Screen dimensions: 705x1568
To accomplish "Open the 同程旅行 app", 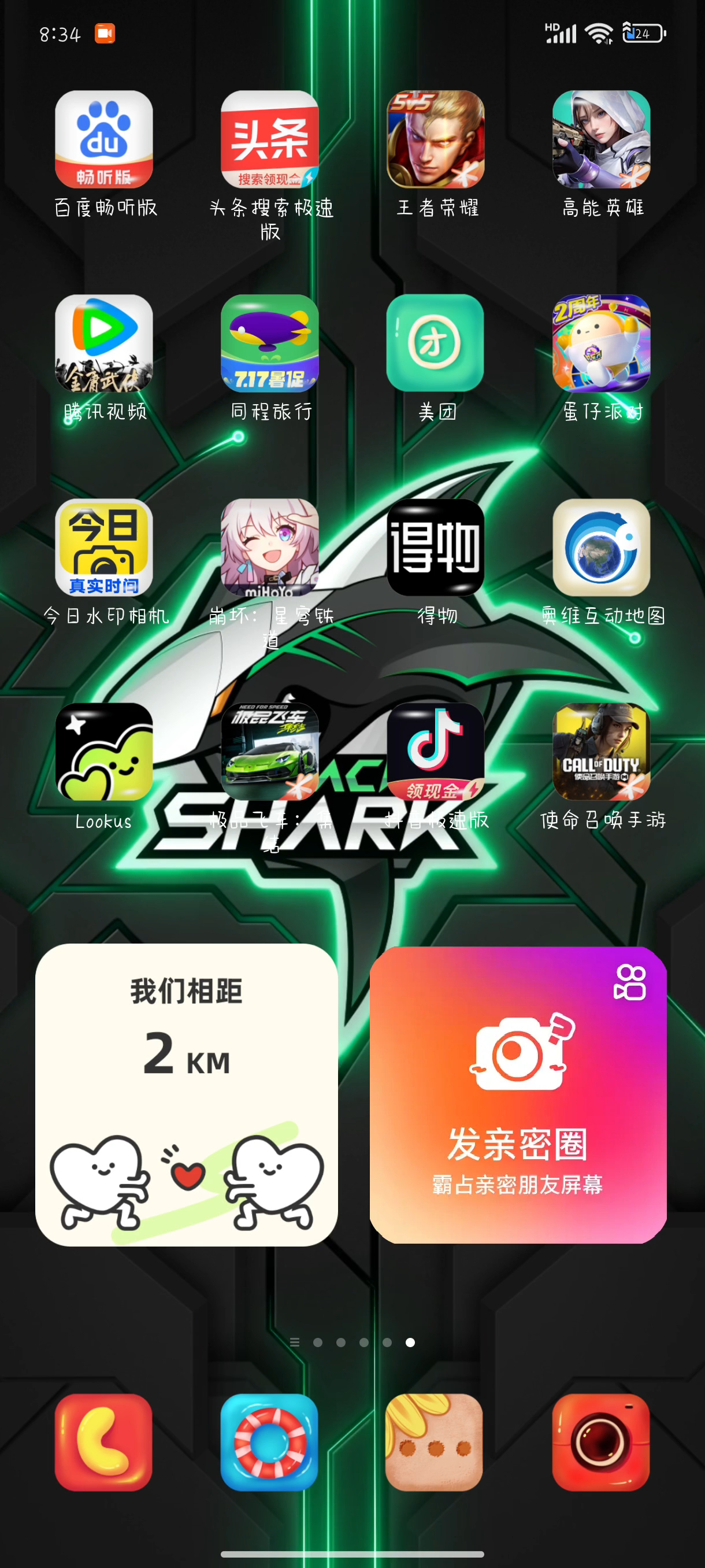I will [x=269, y=343].
